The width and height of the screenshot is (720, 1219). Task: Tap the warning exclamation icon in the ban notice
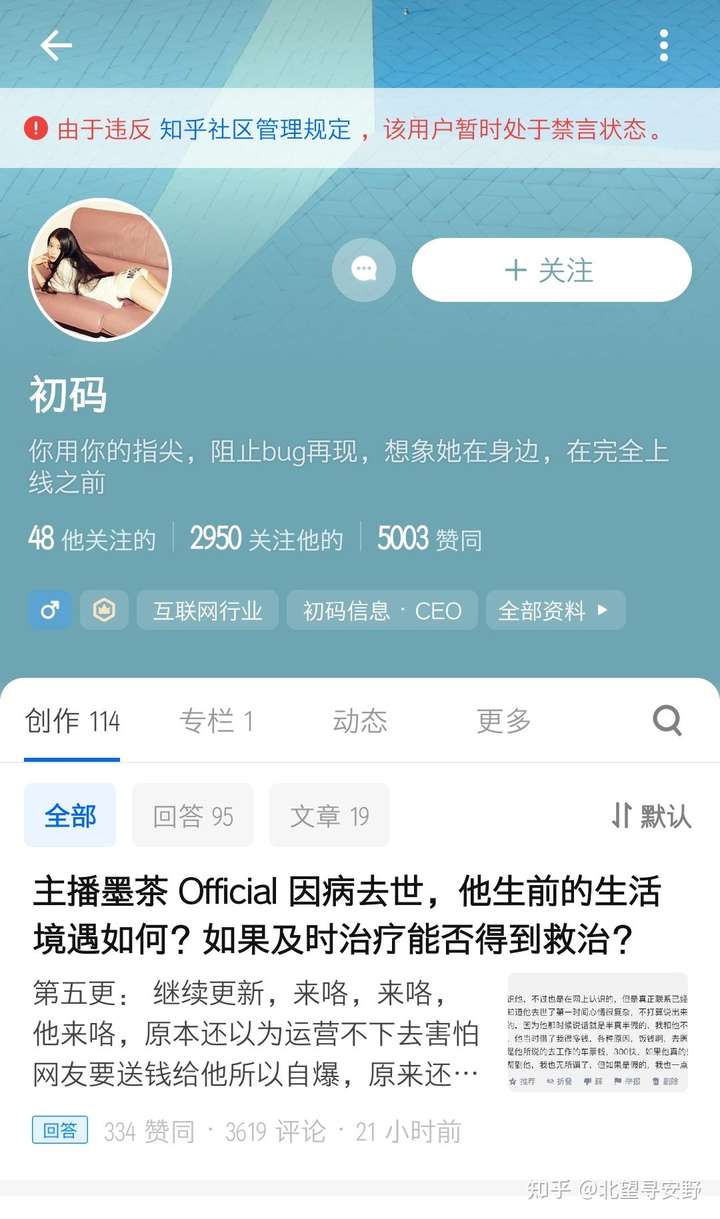coord(37,128)
